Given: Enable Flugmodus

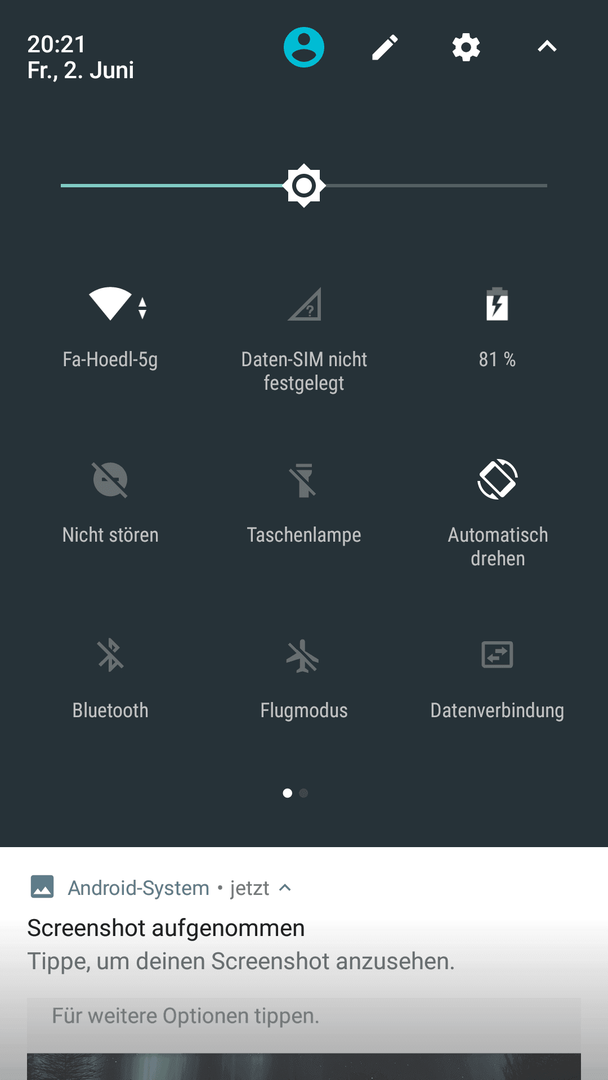Looking at the screenshot, I should click(304, 679).
